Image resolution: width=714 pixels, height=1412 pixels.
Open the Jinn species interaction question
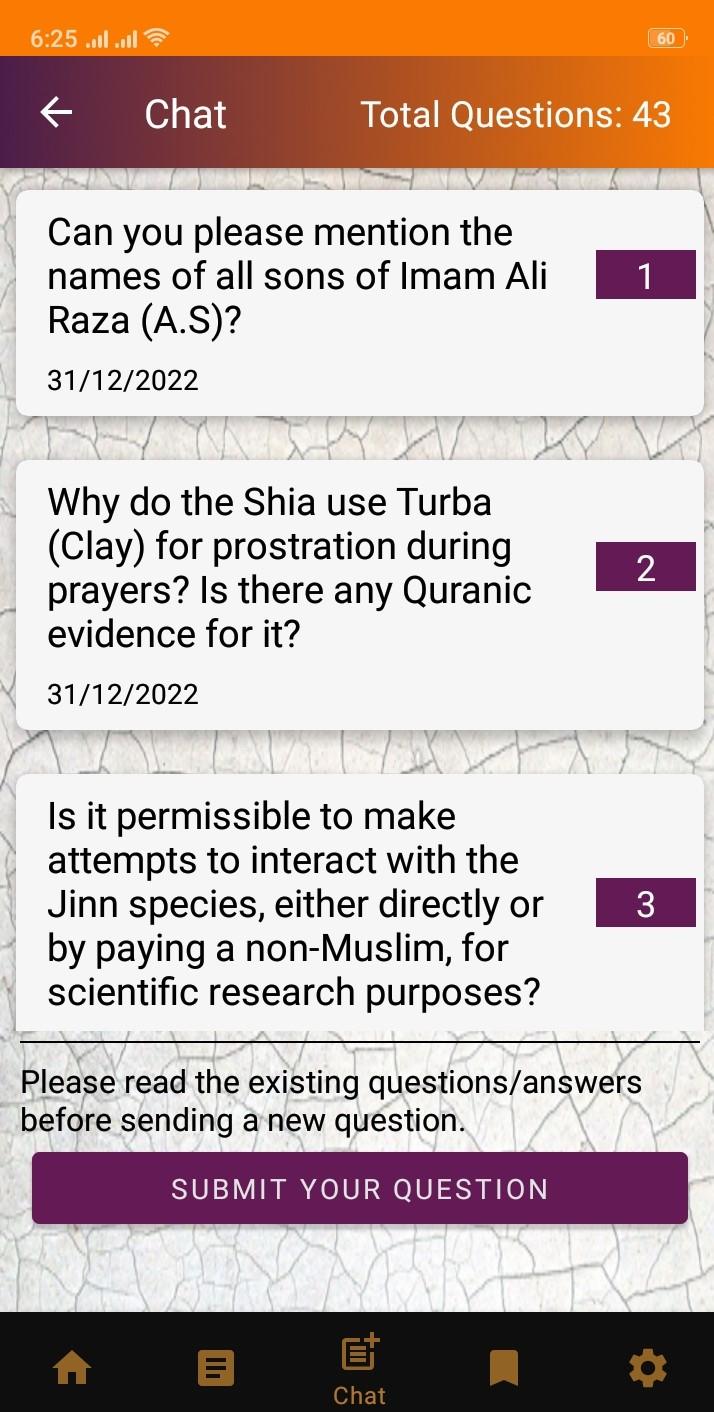(x=360, y=903)
